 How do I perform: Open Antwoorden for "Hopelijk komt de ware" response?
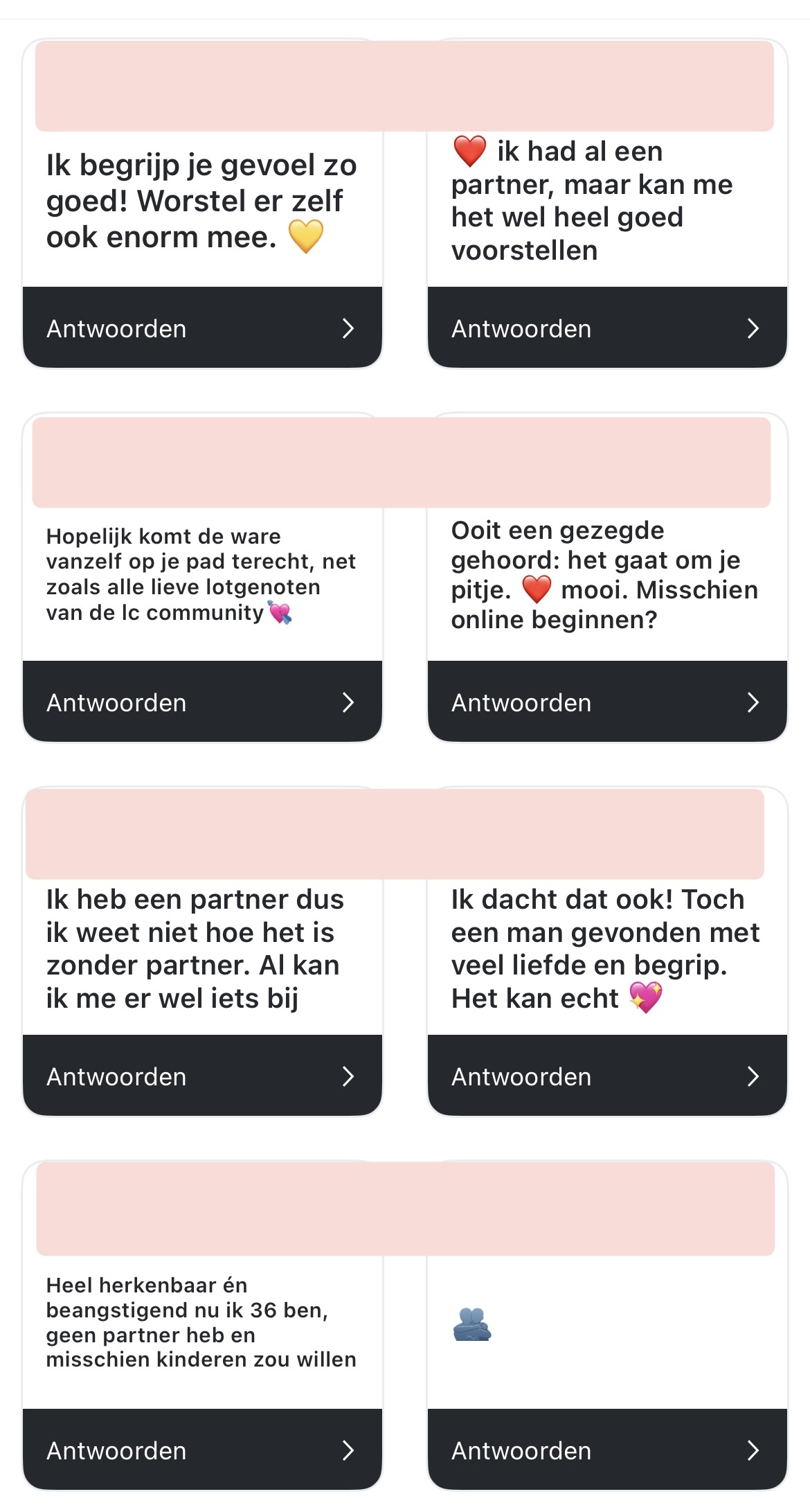click(201, 702)
